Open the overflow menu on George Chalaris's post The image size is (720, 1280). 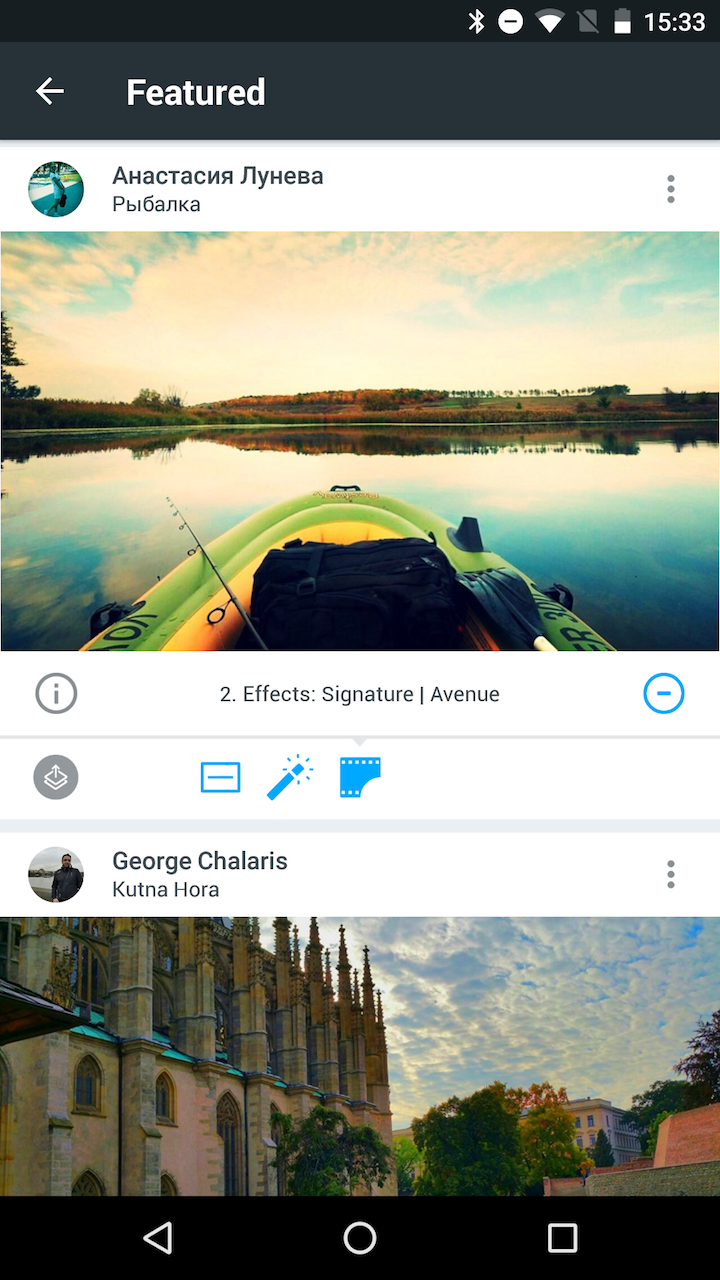click(x=670, y=874)
